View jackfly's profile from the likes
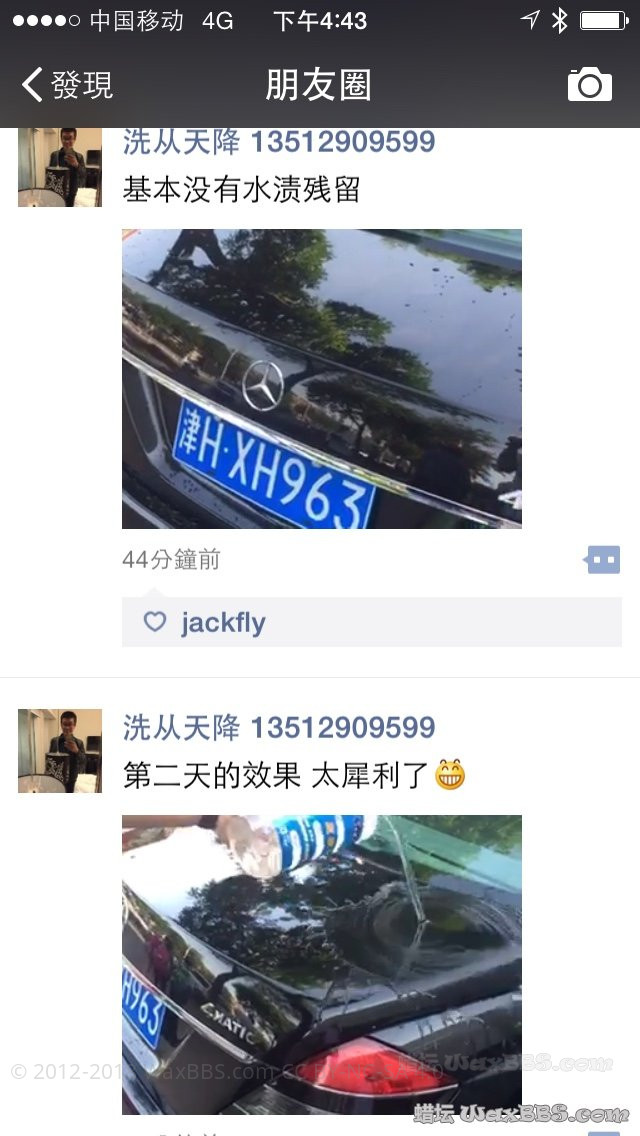Viewport: 640px width, 1136px height. (223, 623)
